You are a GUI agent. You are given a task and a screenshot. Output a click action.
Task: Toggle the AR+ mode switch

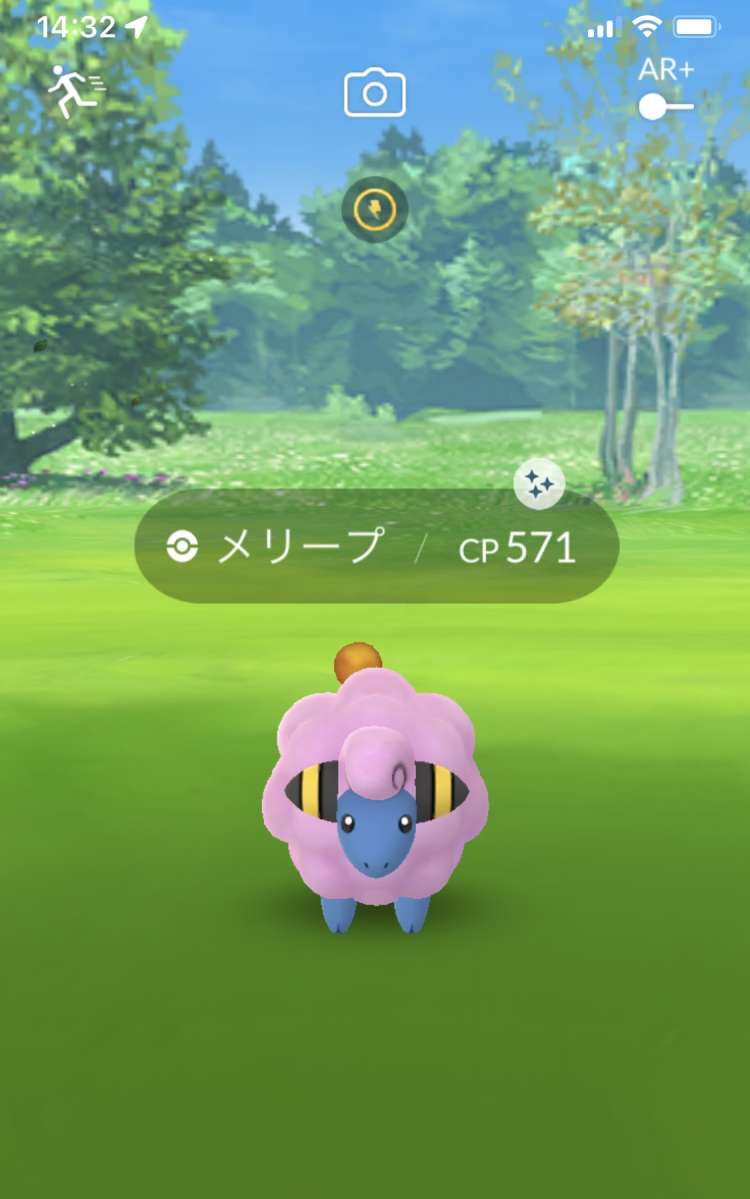tap(665, 106)
